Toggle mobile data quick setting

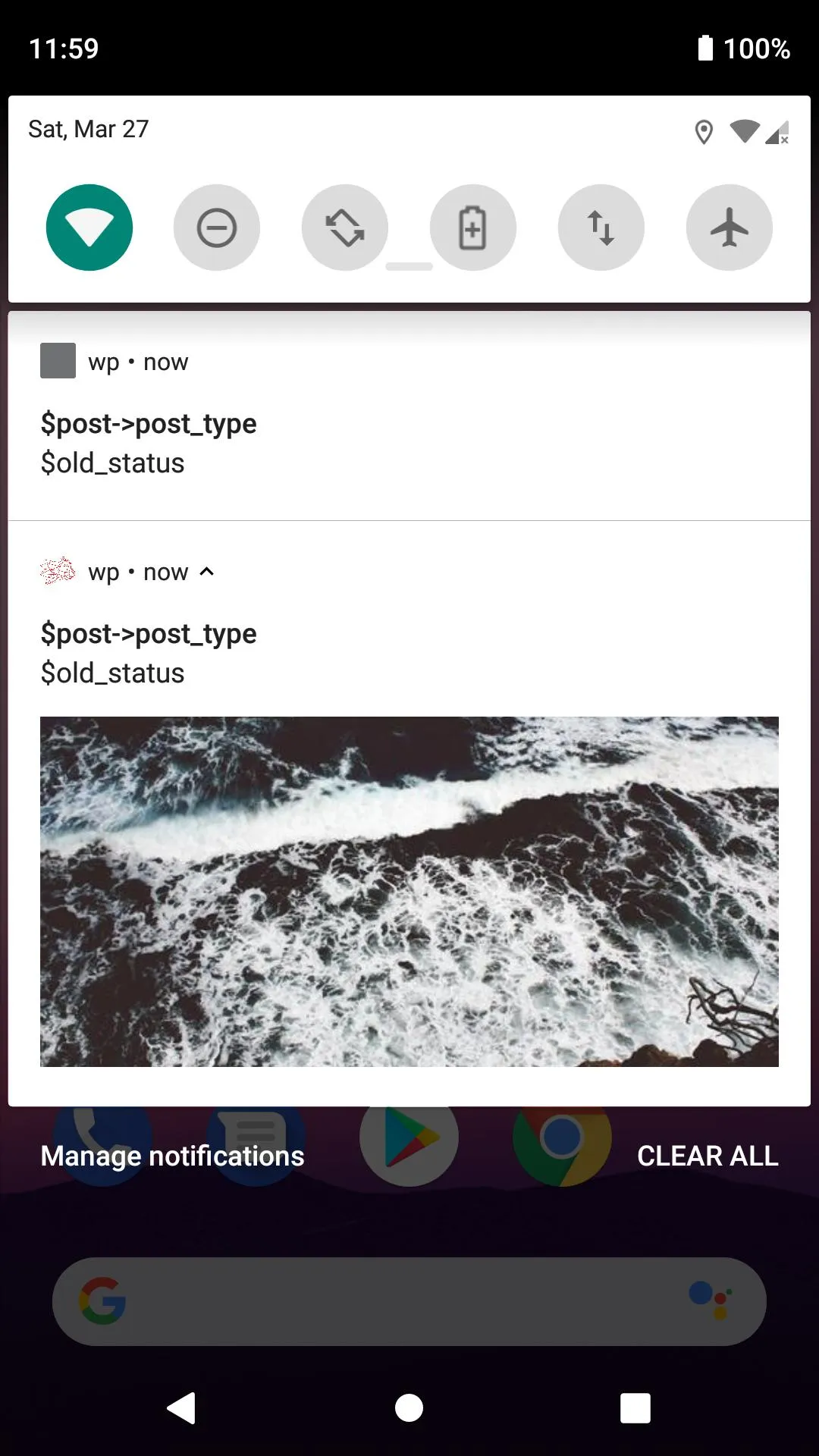pos(601,227)
